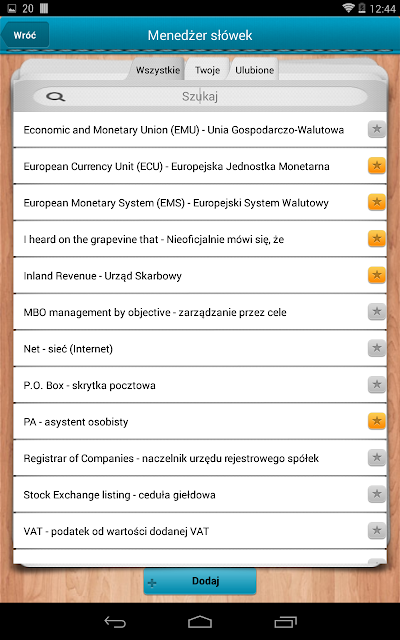Unstar European Currency Unit (ECU)
400x640 pixels.
[x=377, y=166]
